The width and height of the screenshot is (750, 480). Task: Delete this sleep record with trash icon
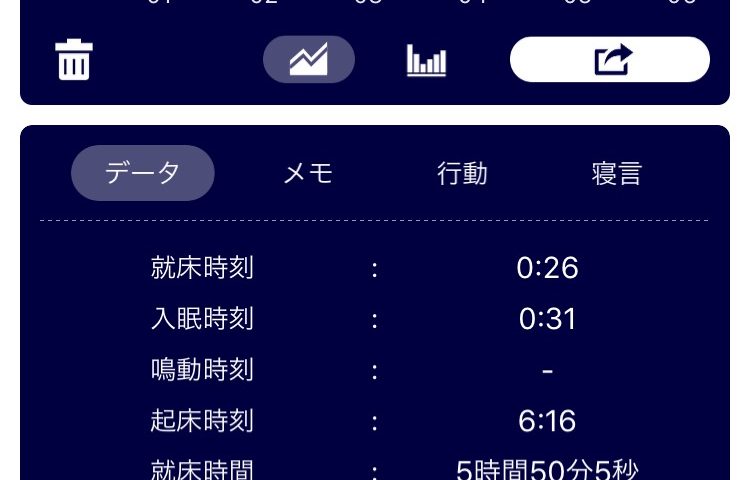point(73,60)
